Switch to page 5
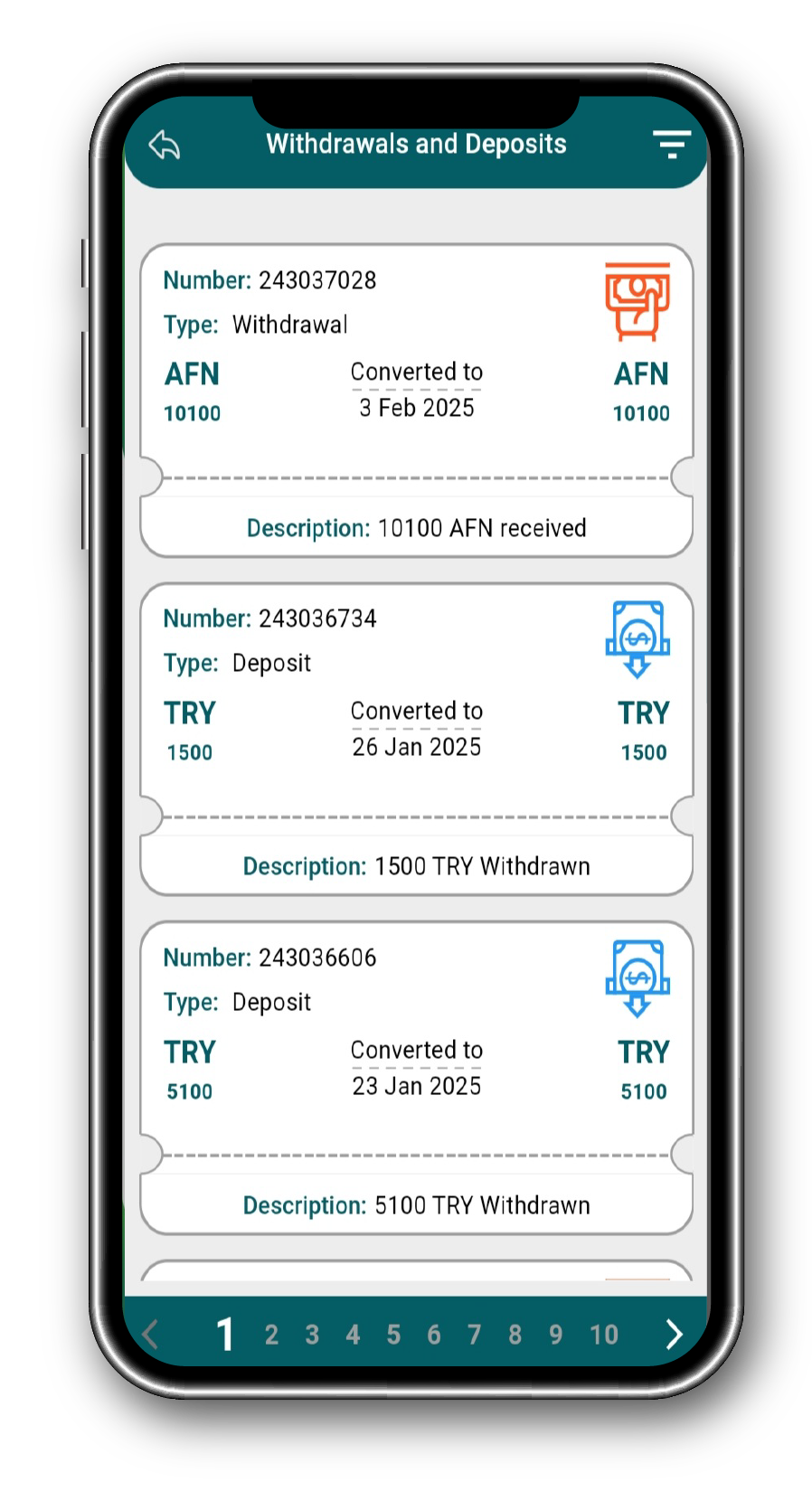 393,1335
